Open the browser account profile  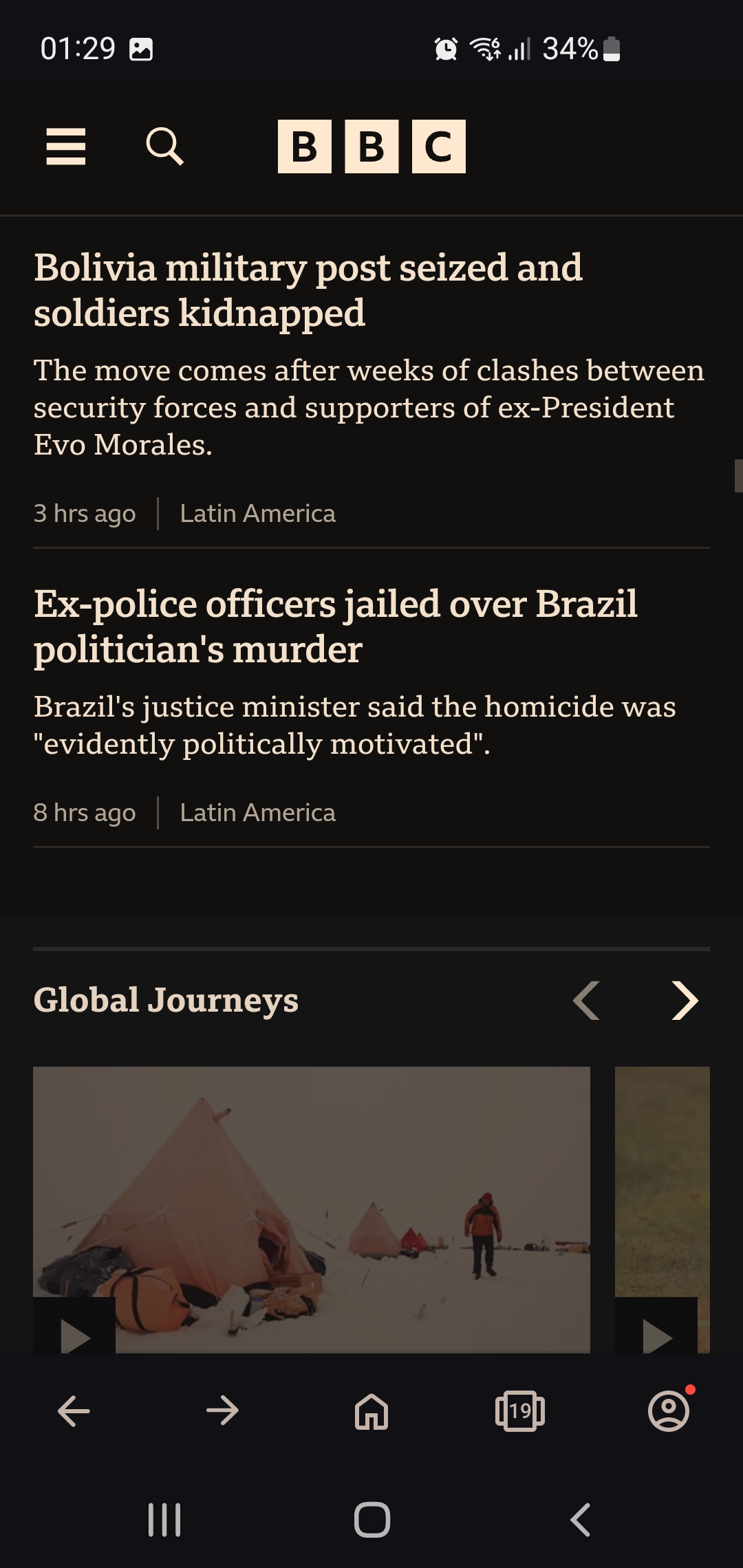pos(669,1411)
